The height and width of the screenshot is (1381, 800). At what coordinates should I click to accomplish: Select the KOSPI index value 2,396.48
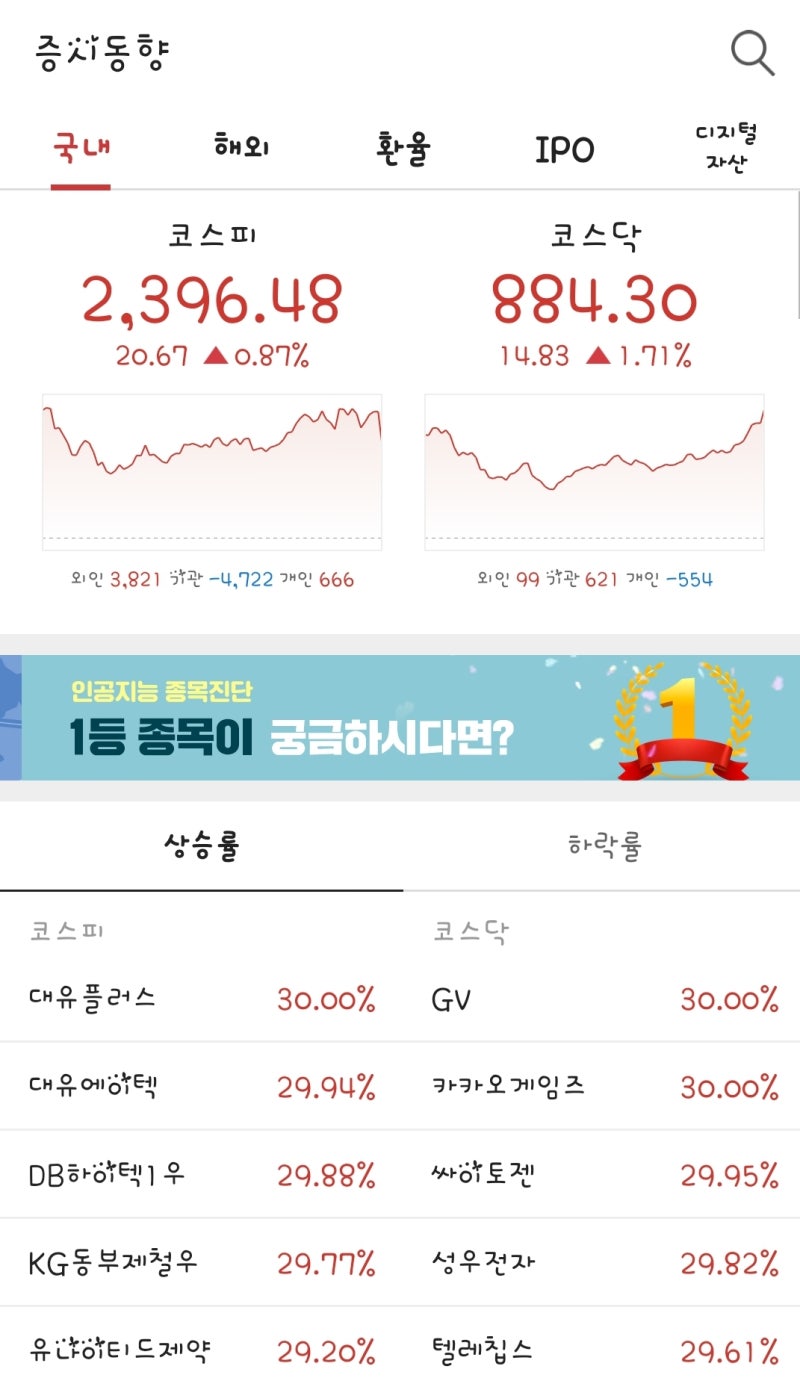(x=212, y=297)
